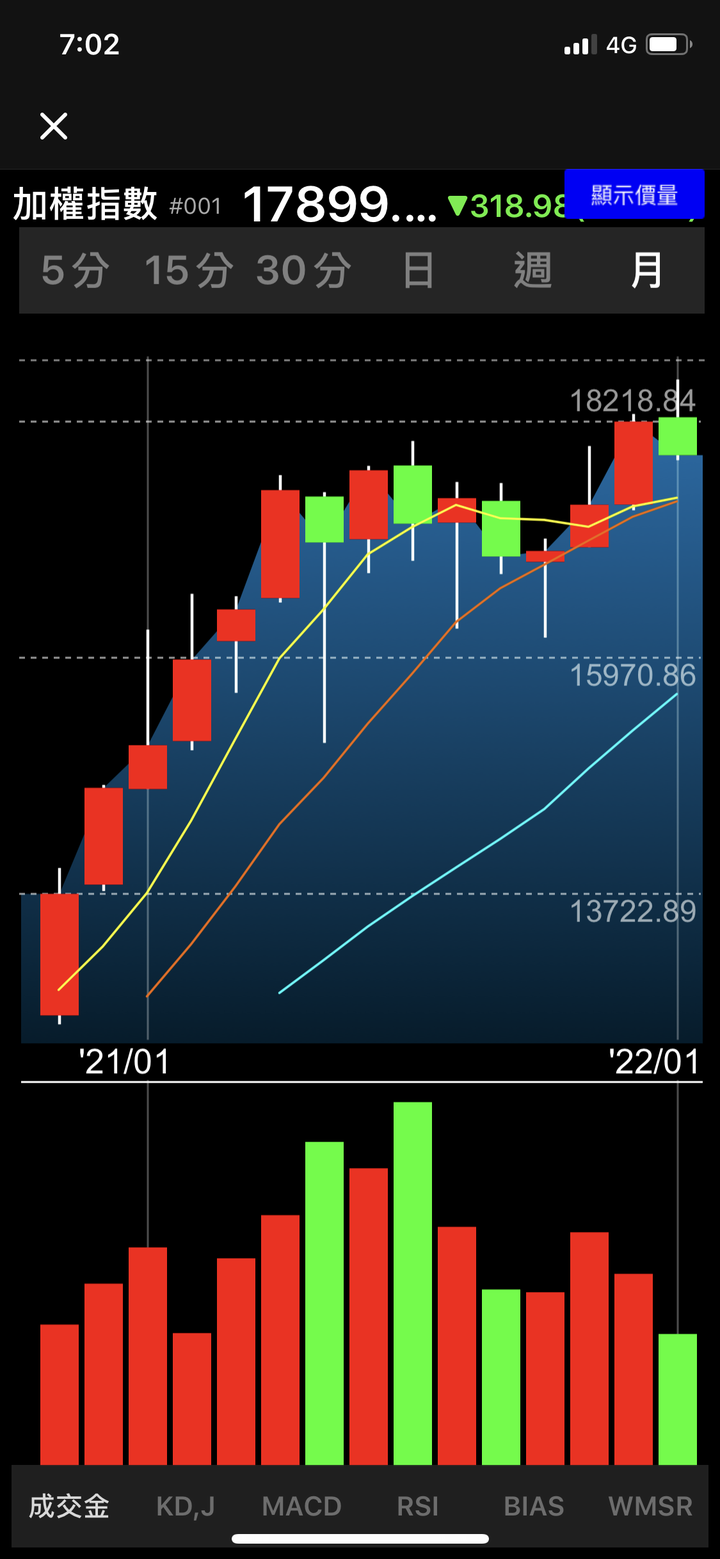Screen dimensions: 720x1559
Task: Close the chart view with the X
Action: (x=53, y=126)
